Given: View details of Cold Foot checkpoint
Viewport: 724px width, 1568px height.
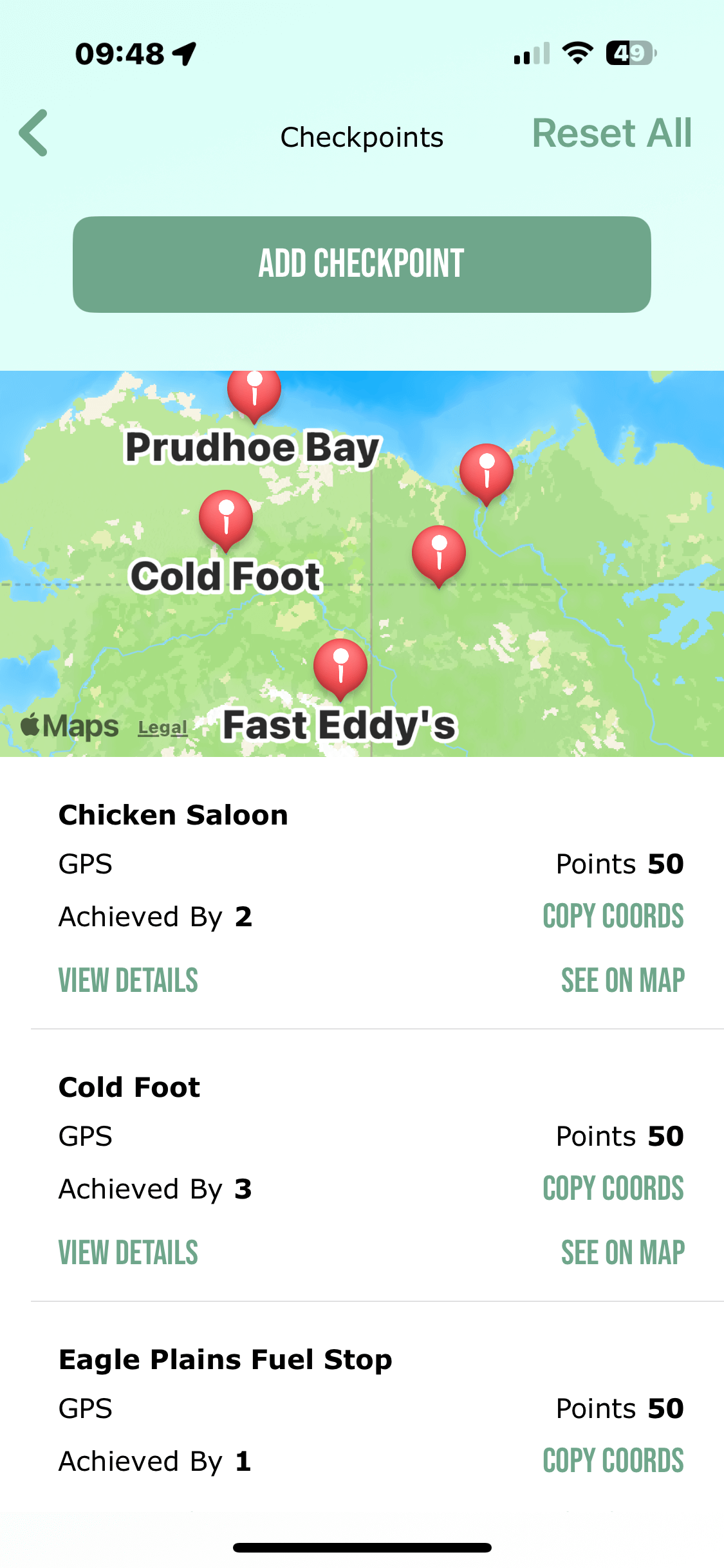Looking at the screenshot, I should coord(128,1253).
